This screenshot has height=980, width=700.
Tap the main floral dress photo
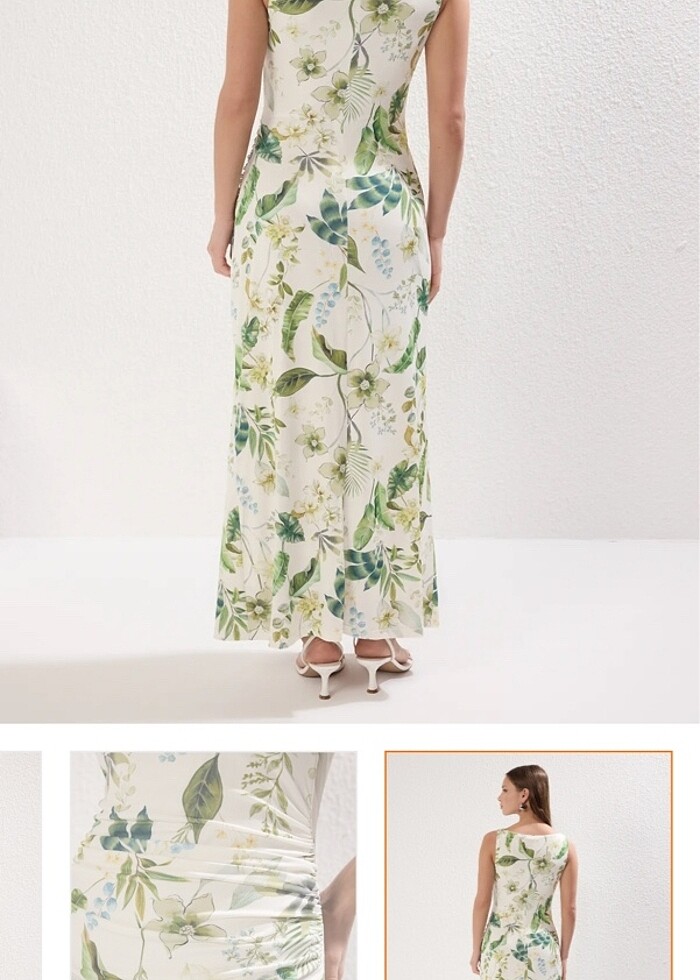point(350,360)
